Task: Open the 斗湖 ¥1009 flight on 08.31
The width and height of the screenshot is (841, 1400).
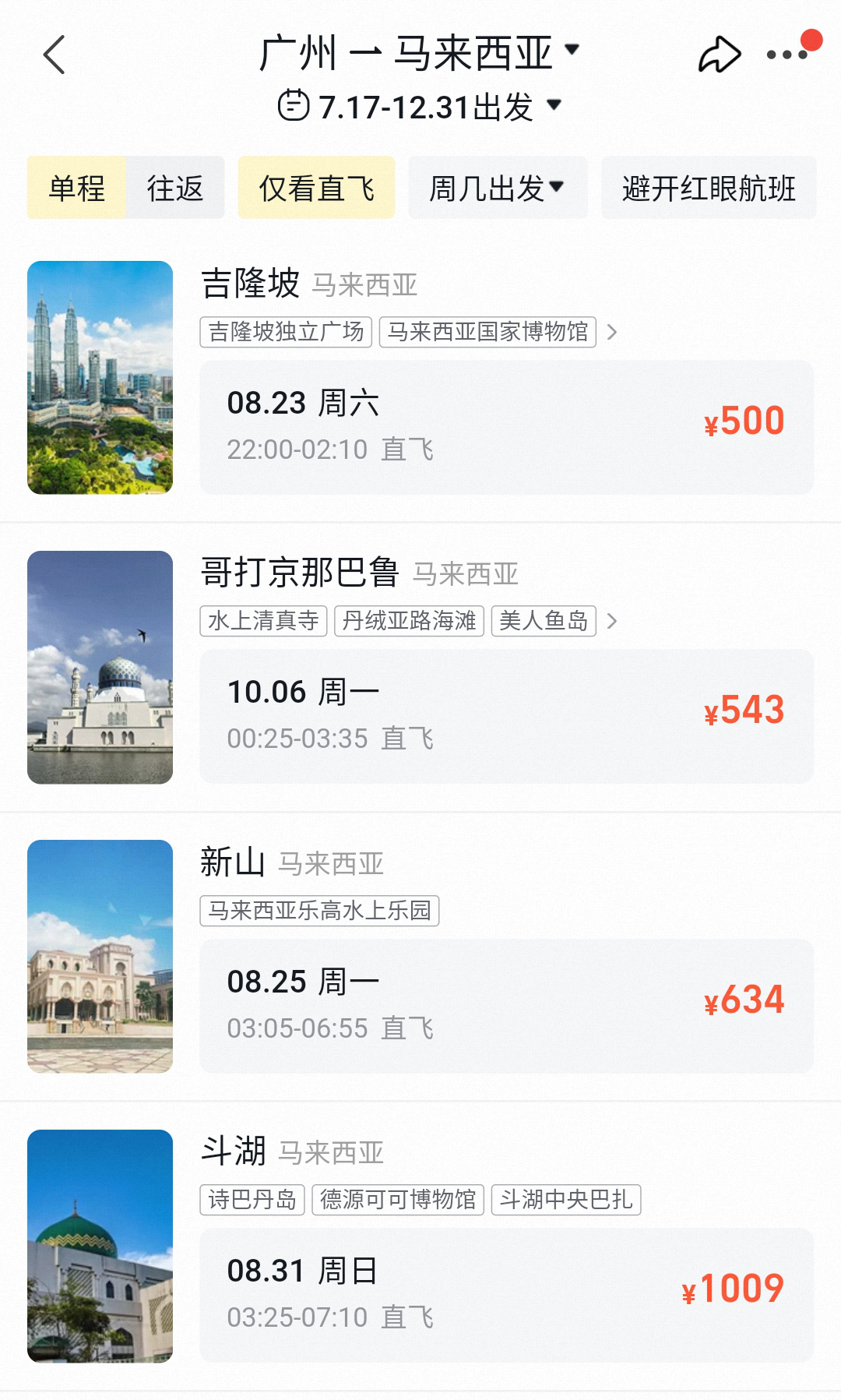Action: click(506, 1295)
